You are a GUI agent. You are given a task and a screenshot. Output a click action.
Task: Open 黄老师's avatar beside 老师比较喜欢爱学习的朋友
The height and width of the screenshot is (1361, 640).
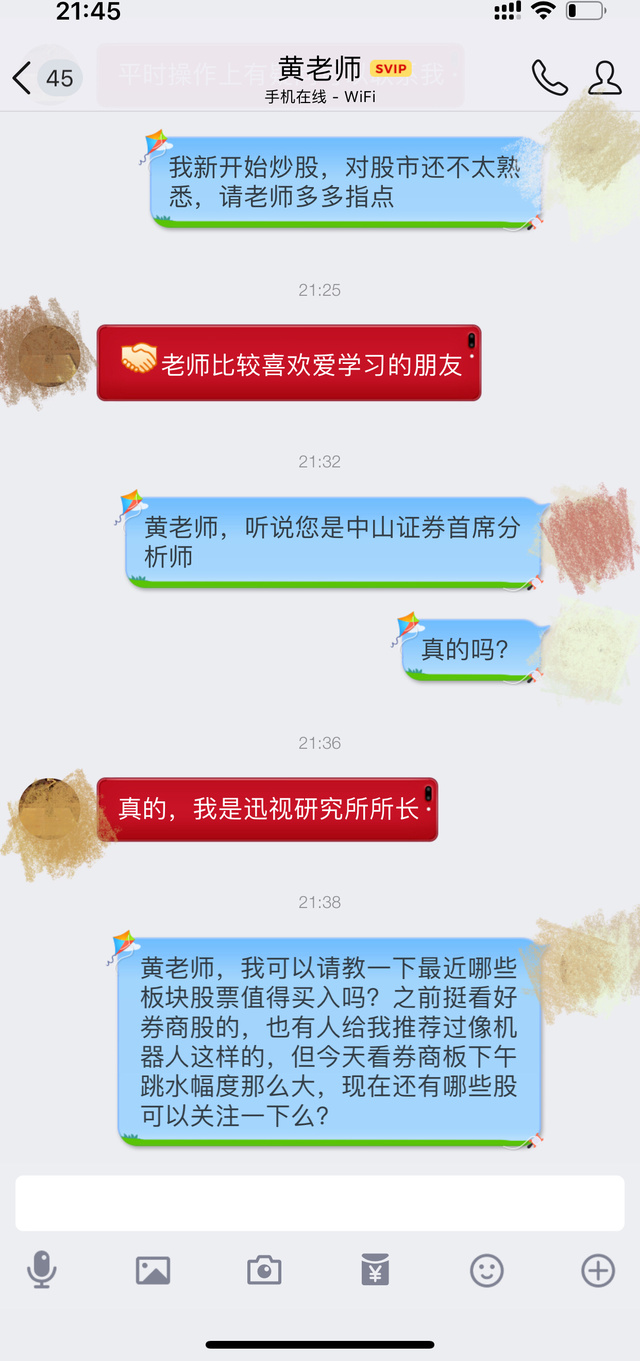coord(48,355)
